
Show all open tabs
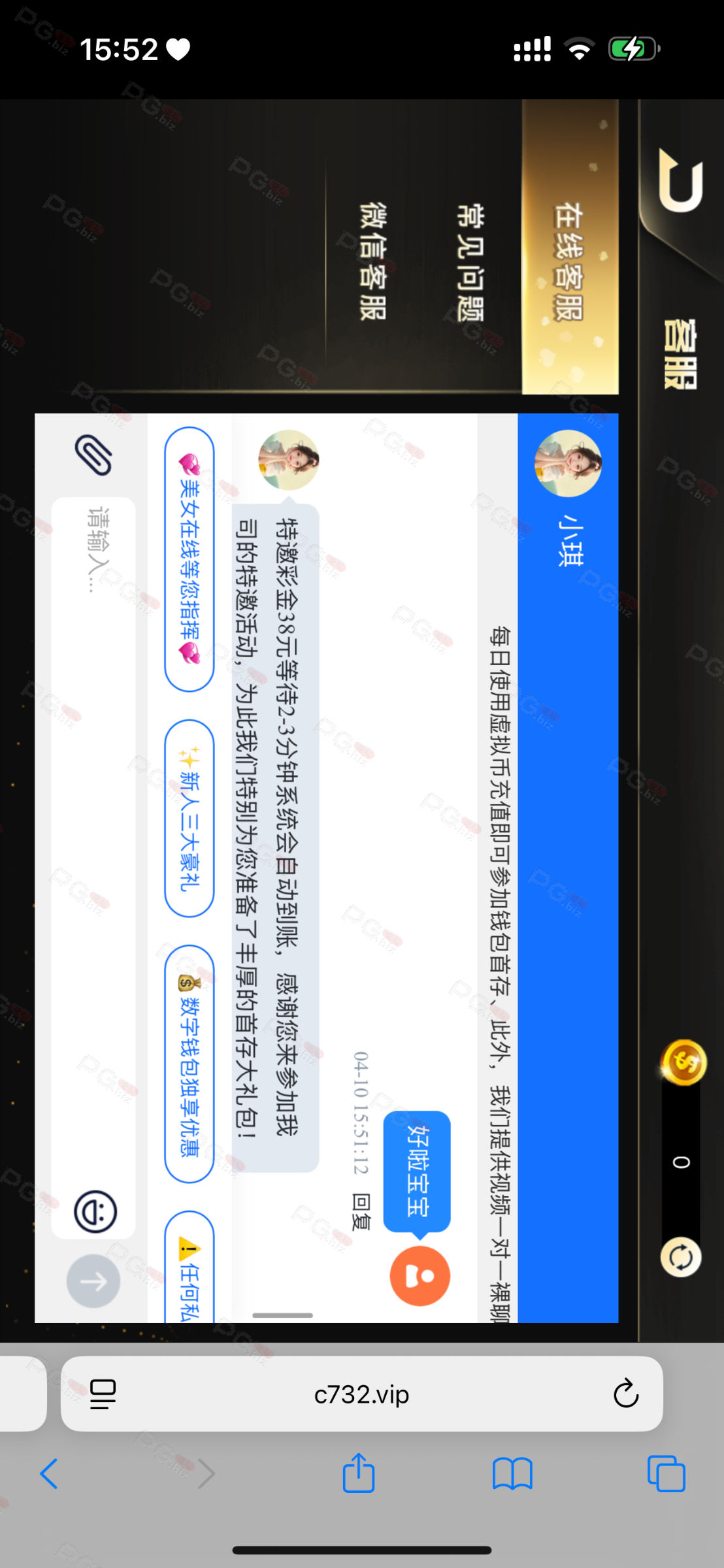point(666,1474)
